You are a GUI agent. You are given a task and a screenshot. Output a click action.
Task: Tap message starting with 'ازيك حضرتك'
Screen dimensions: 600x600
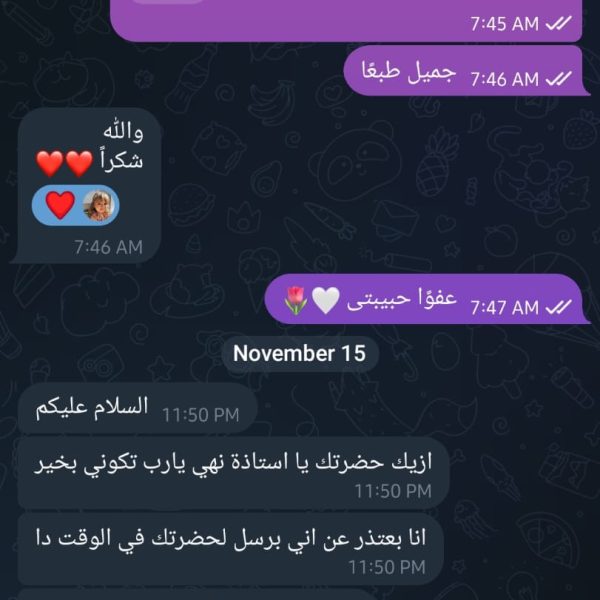pyautogui.click(x=232, y=472)
